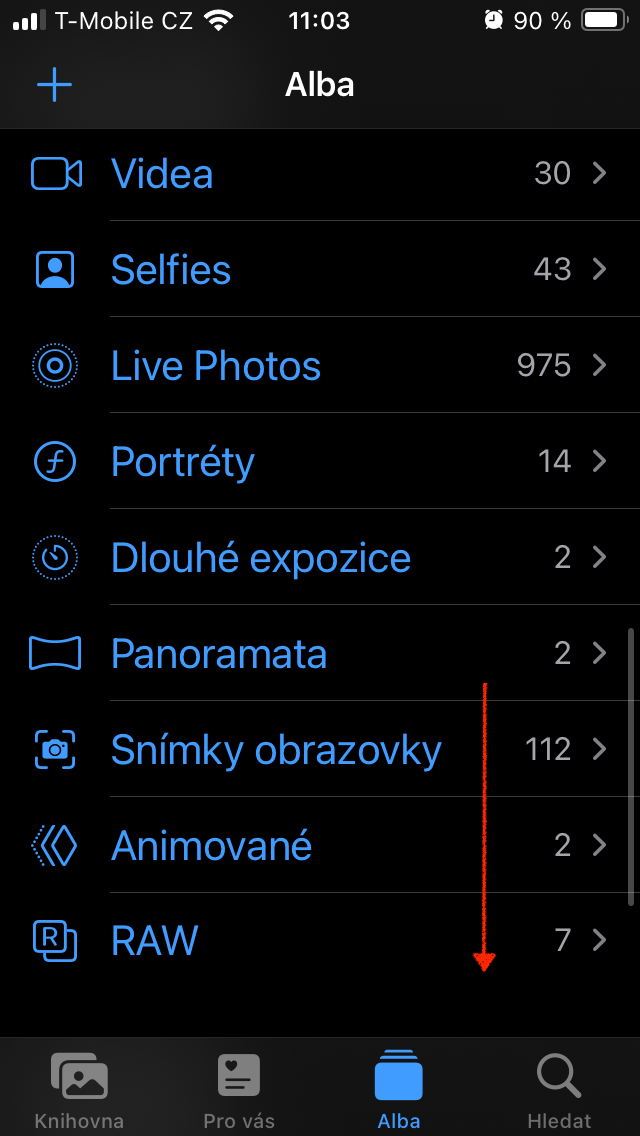Screen dimensions: 640x1136
Task: Tap the plus icon to add album
Action: [54, 85]
